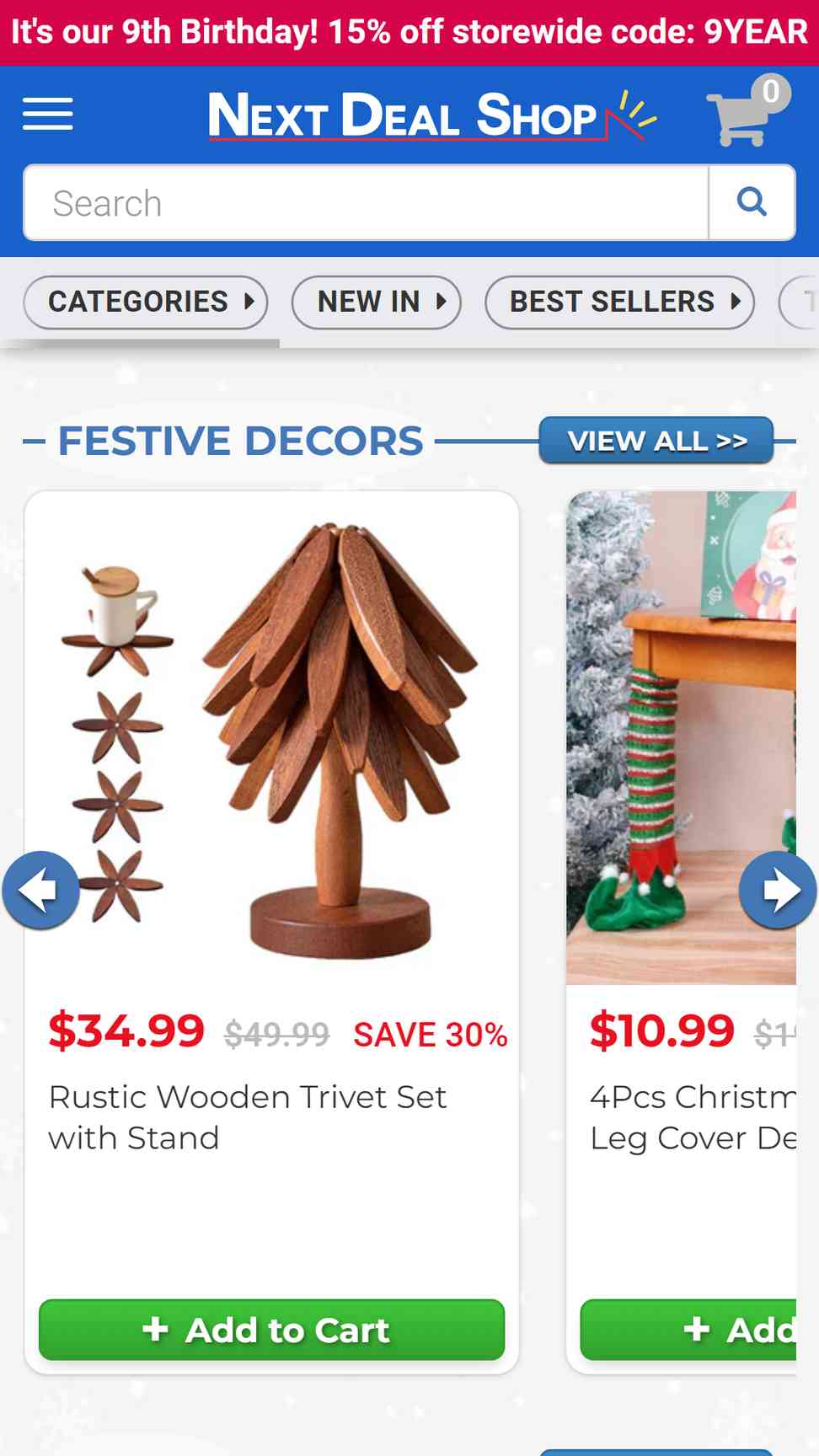Viewport: 819px width, 1456px height.
Task: View all Festive Decors
Action: pos(656,441)
